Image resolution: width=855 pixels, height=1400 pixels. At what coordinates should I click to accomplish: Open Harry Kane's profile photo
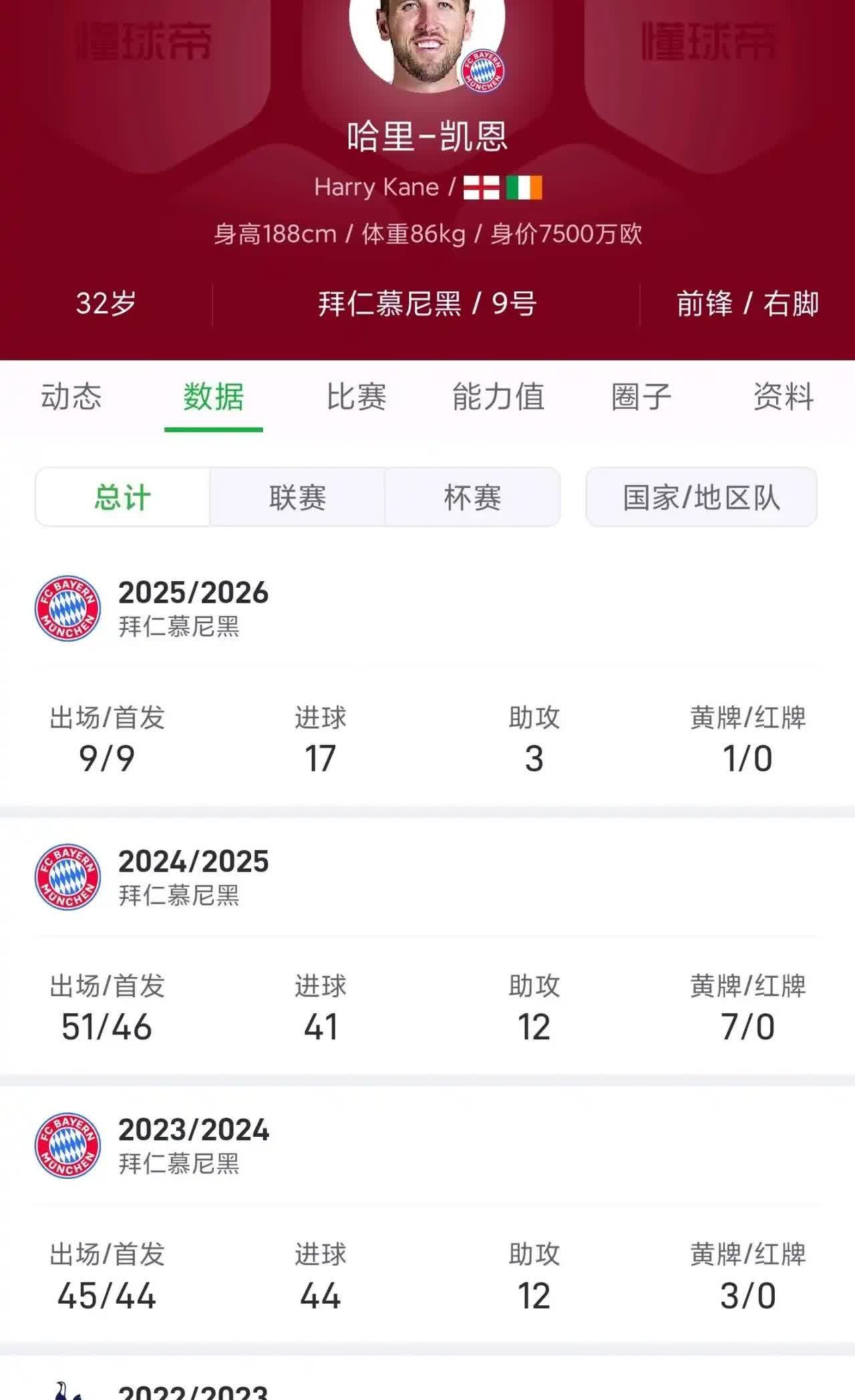tap(426, 40)
